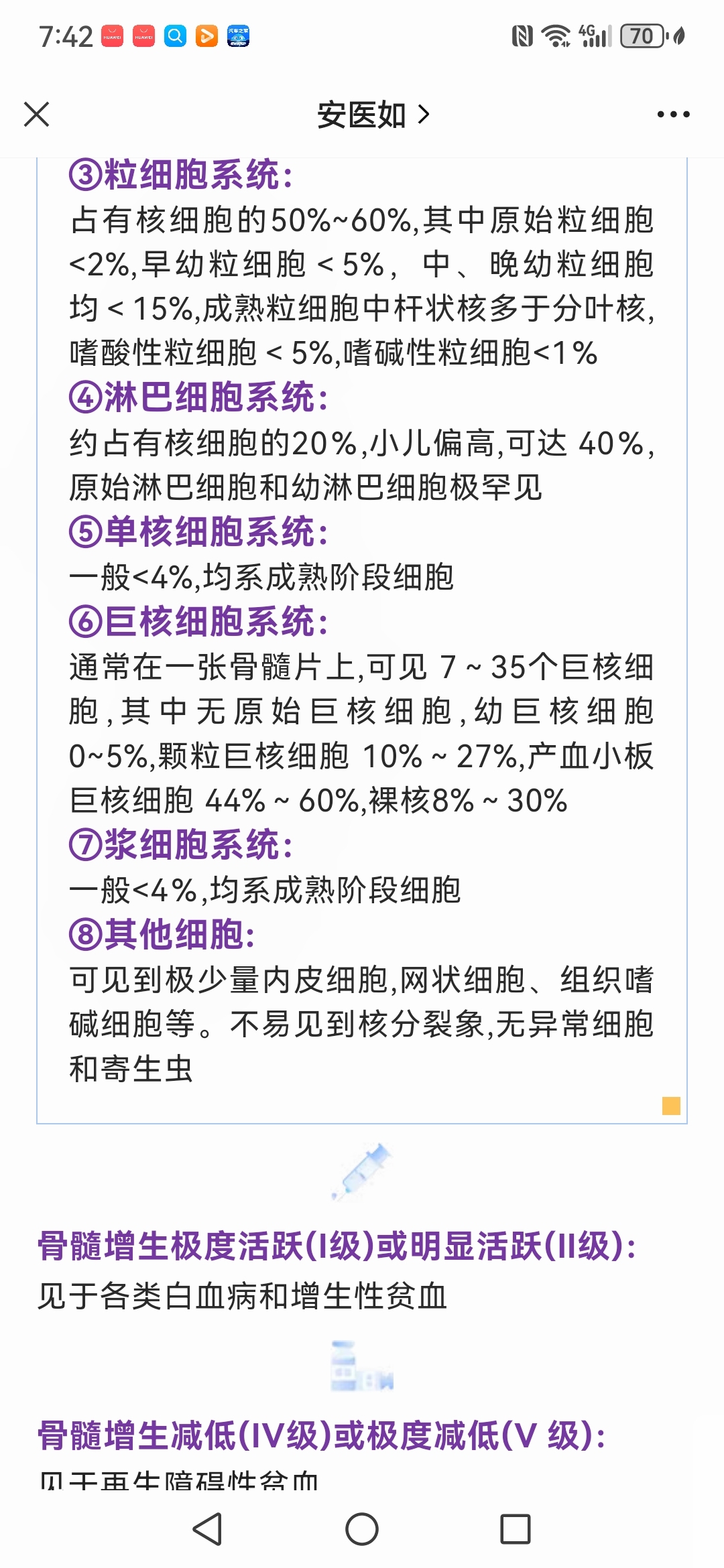
Task: Open the 安医如 account profile
Action: point(373,115)
